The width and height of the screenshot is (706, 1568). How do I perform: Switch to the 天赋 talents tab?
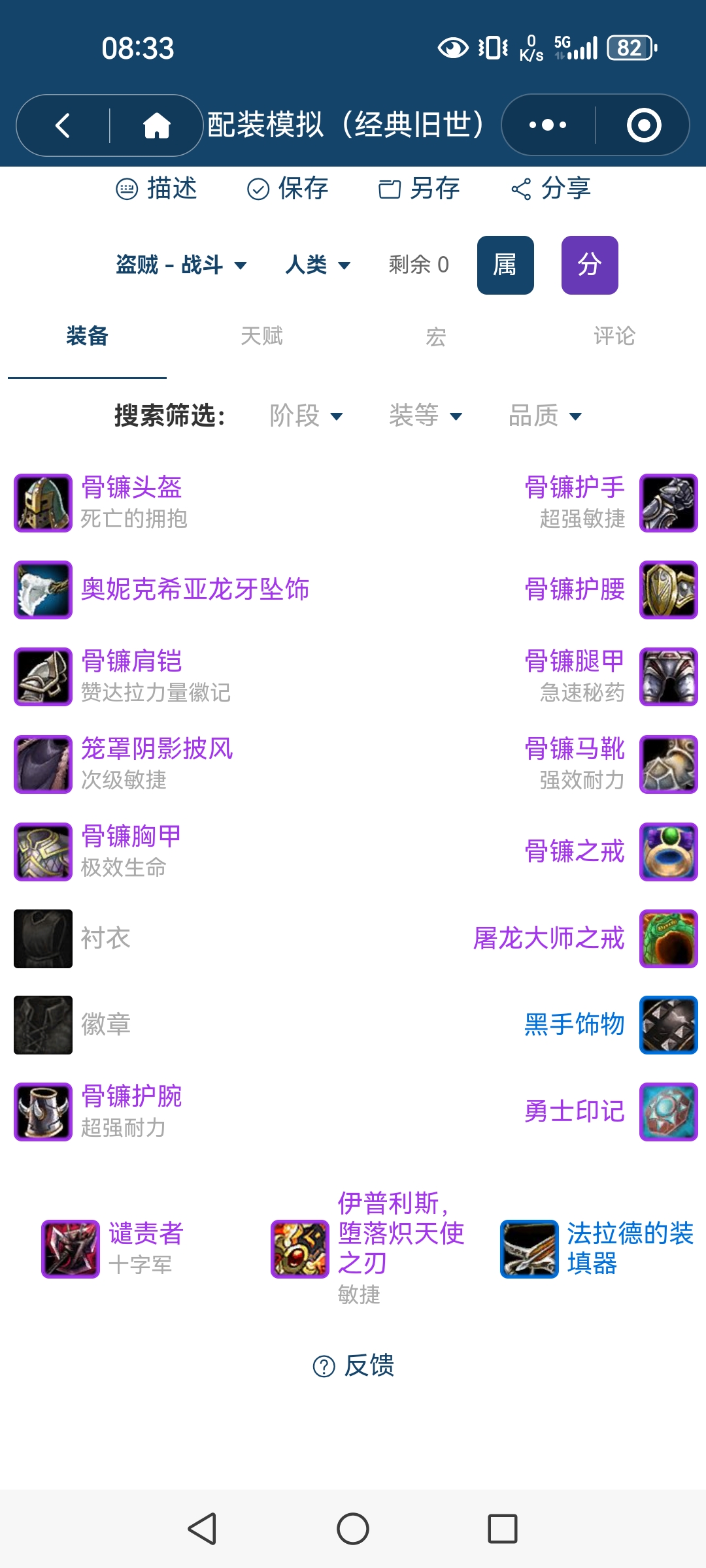coord(260,336)
